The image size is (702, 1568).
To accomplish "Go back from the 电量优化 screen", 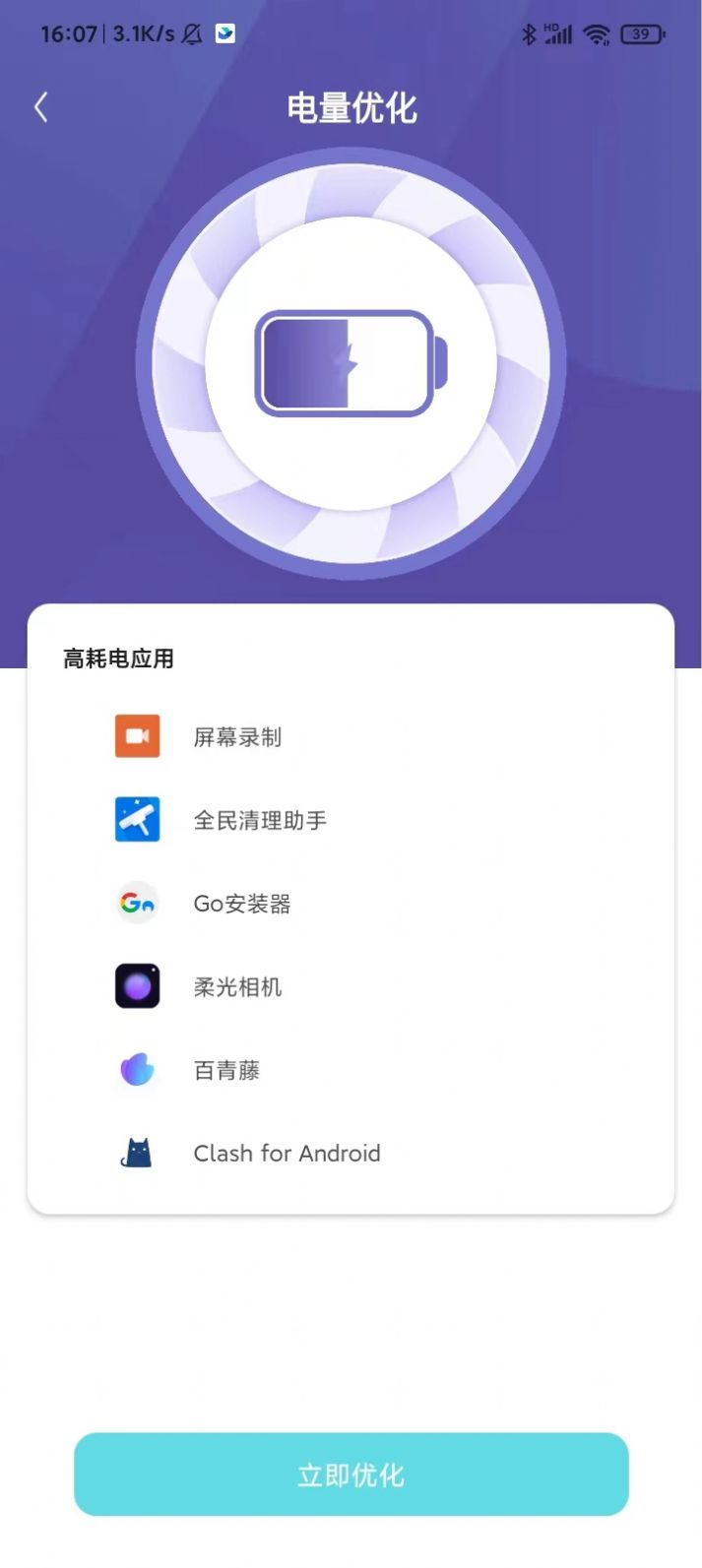I will pyautogui.click(x=41, y=107).
